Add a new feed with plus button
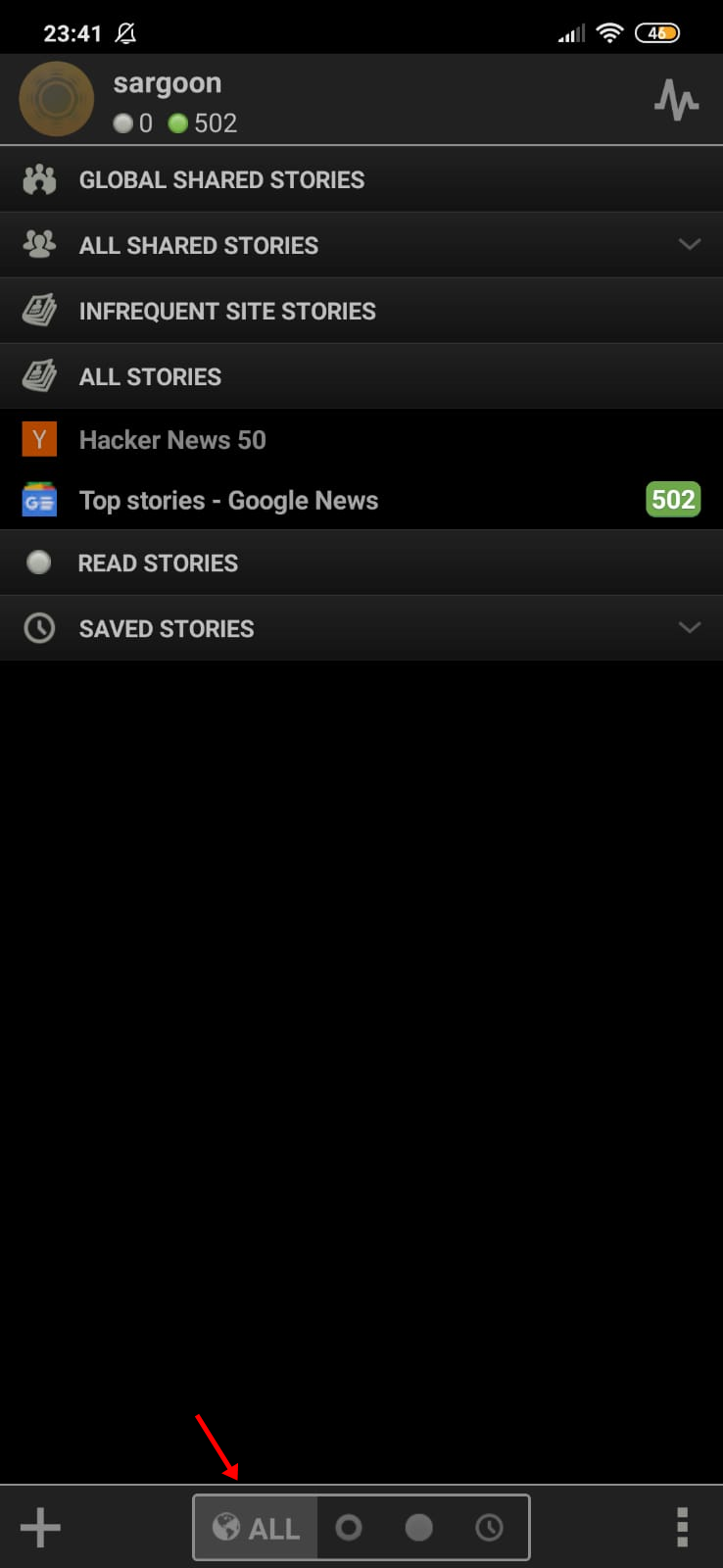This screenshot has height=1568, width=723. pyautogui.click(x=40, y=1528)
